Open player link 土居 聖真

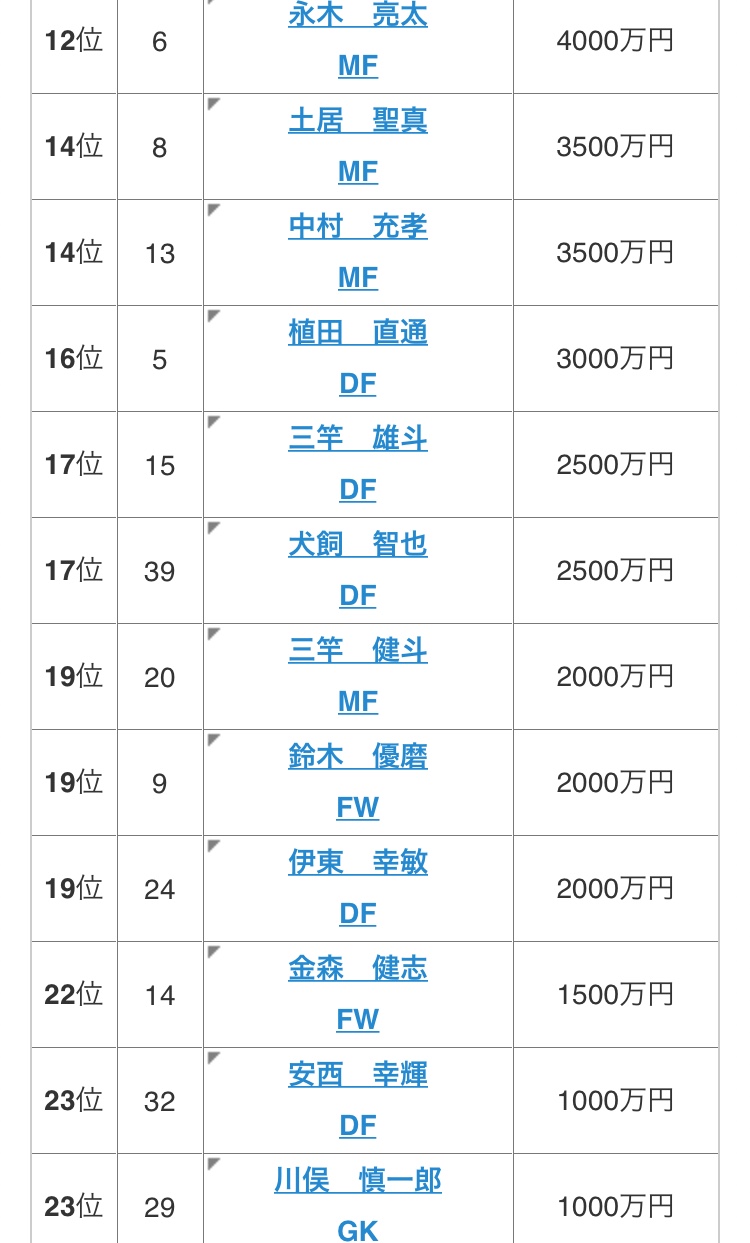pyautogui.click(x=358, y=121)
